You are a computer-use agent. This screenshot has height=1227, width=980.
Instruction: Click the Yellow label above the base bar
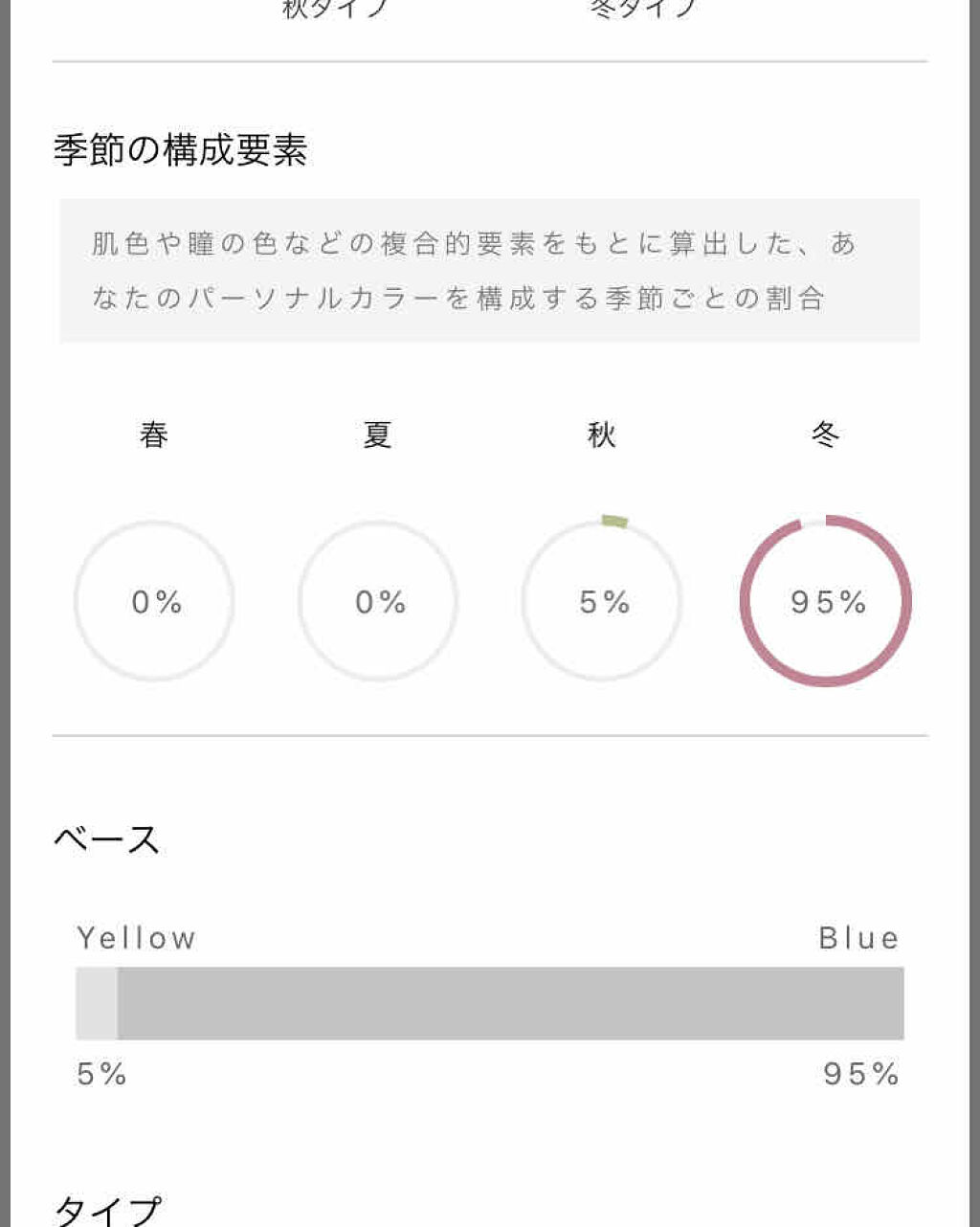pos(137,937)
